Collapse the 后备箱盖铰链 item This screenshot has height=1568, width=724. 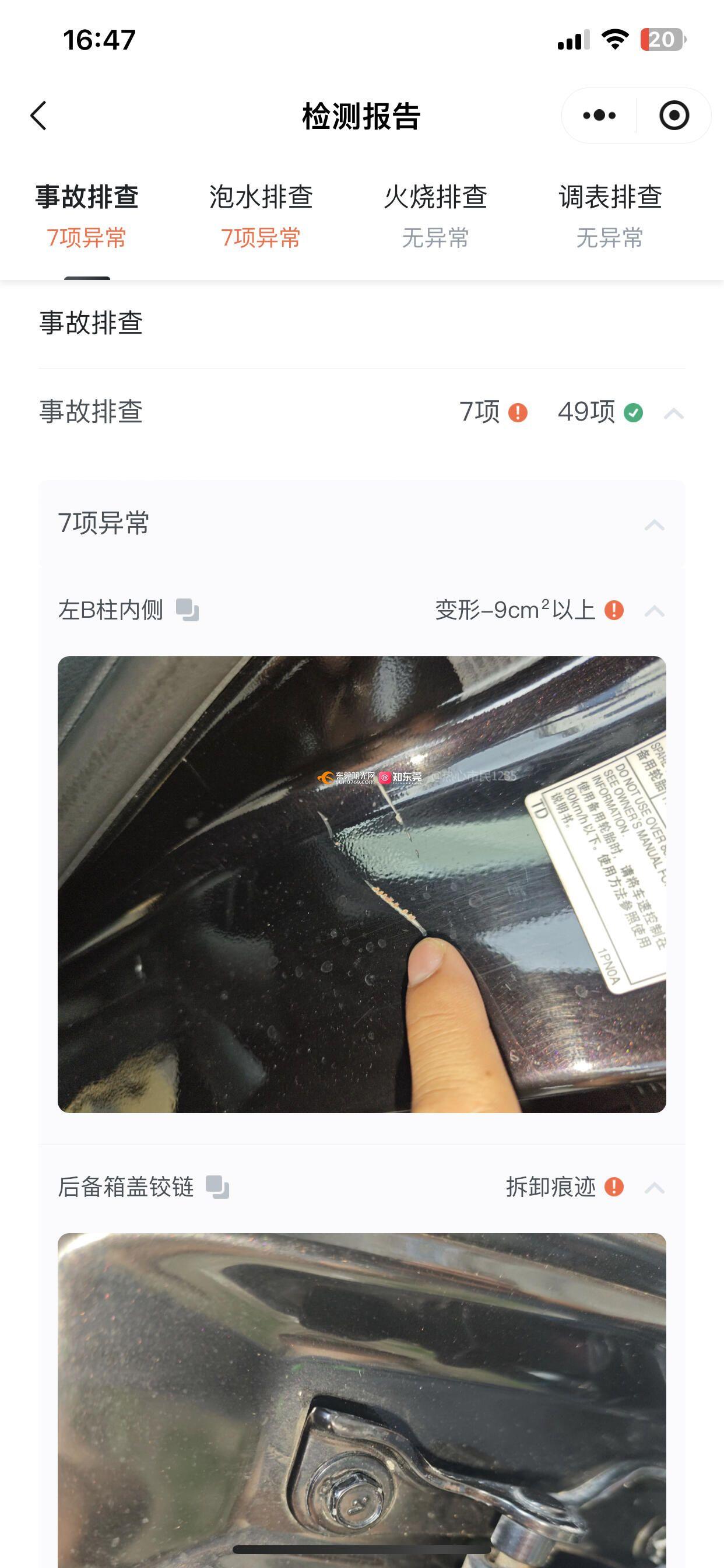(654, 1188)
